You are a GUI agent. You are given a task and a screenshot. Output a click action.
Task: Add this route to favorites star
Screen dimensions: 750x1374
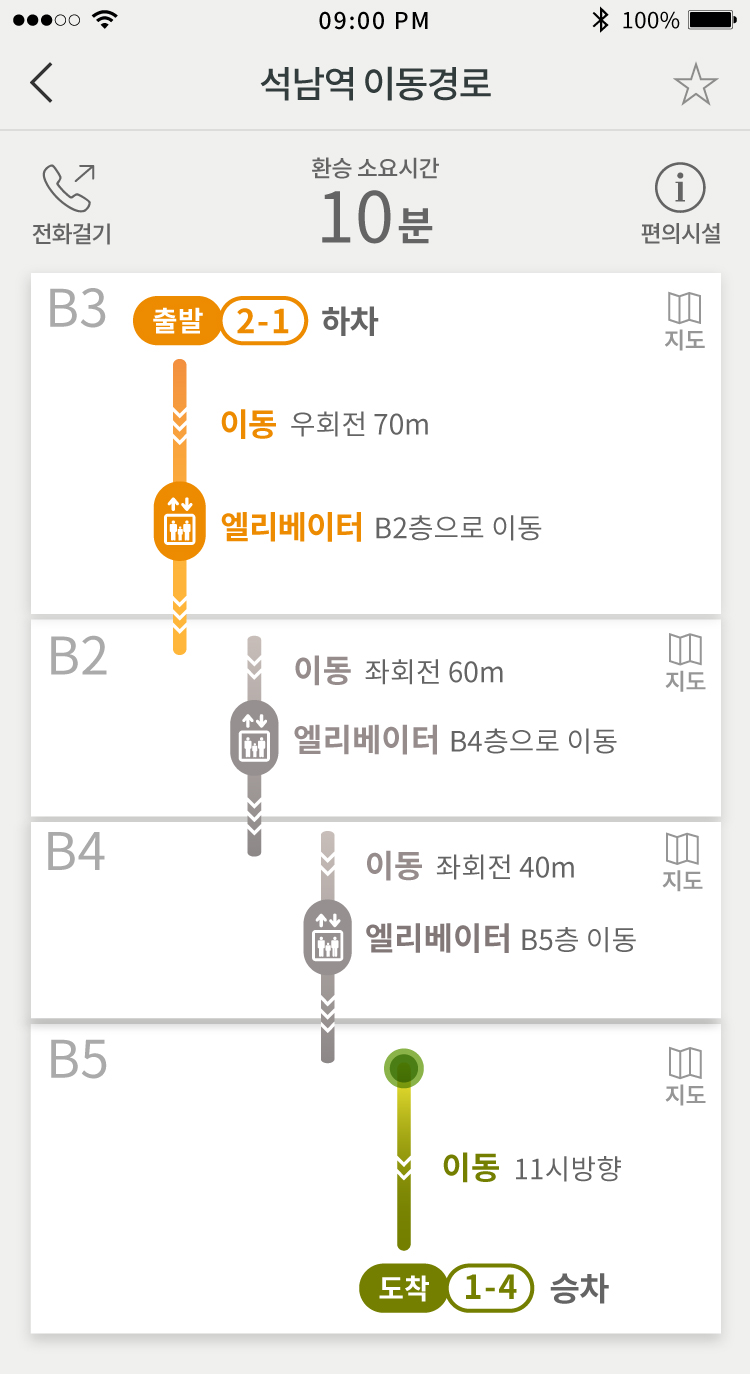695,85
